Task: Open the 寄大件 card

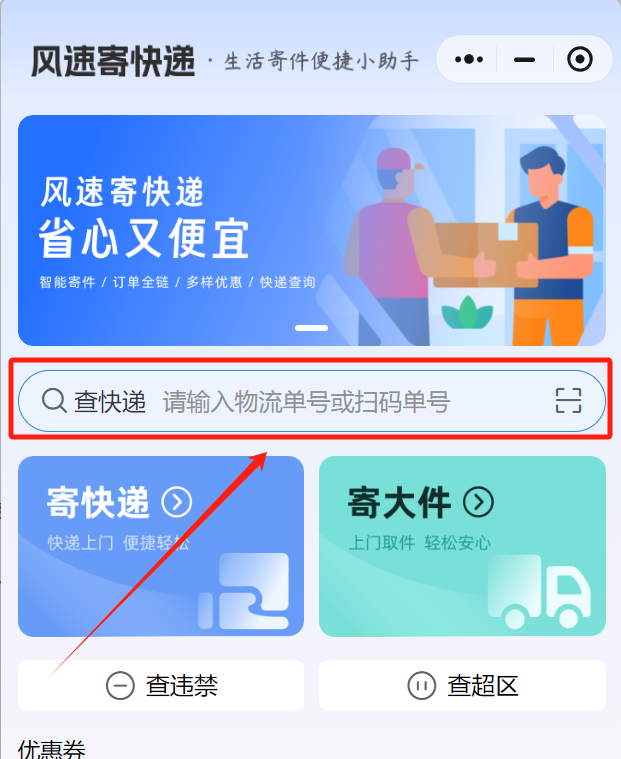Action: click(462, 546)
